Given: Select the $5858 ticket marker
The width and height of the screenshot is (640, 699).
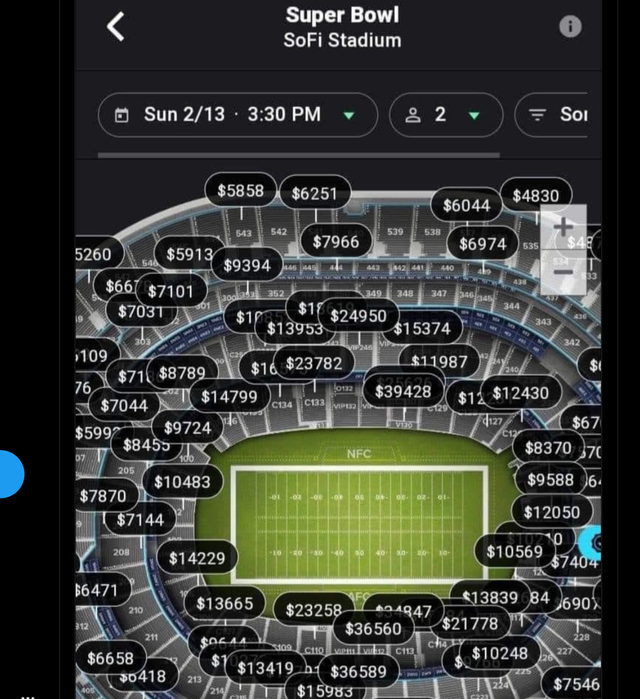Looking at the screenshot, I should 240,190.
